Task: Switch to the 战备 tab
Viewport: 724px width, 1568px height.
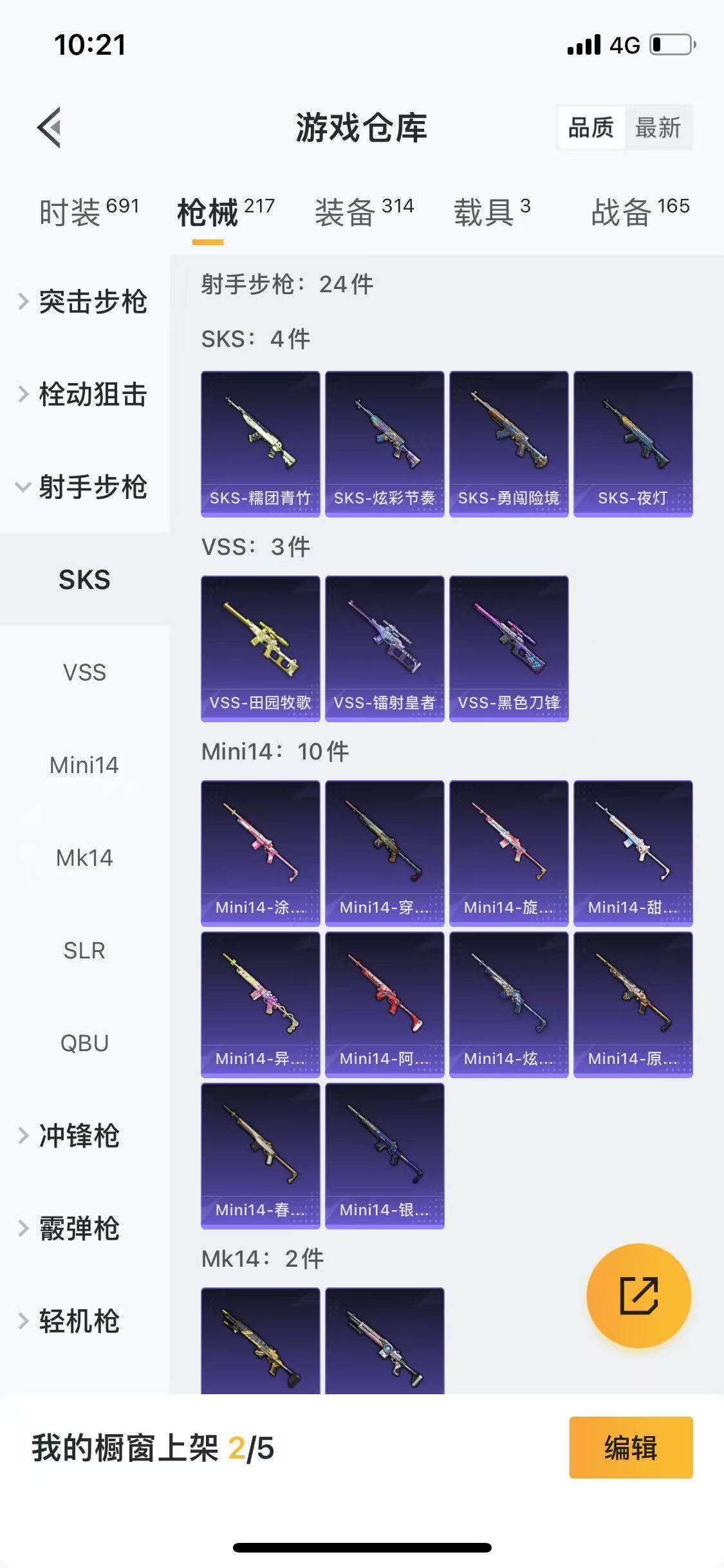Action: (x=640, y=211)
